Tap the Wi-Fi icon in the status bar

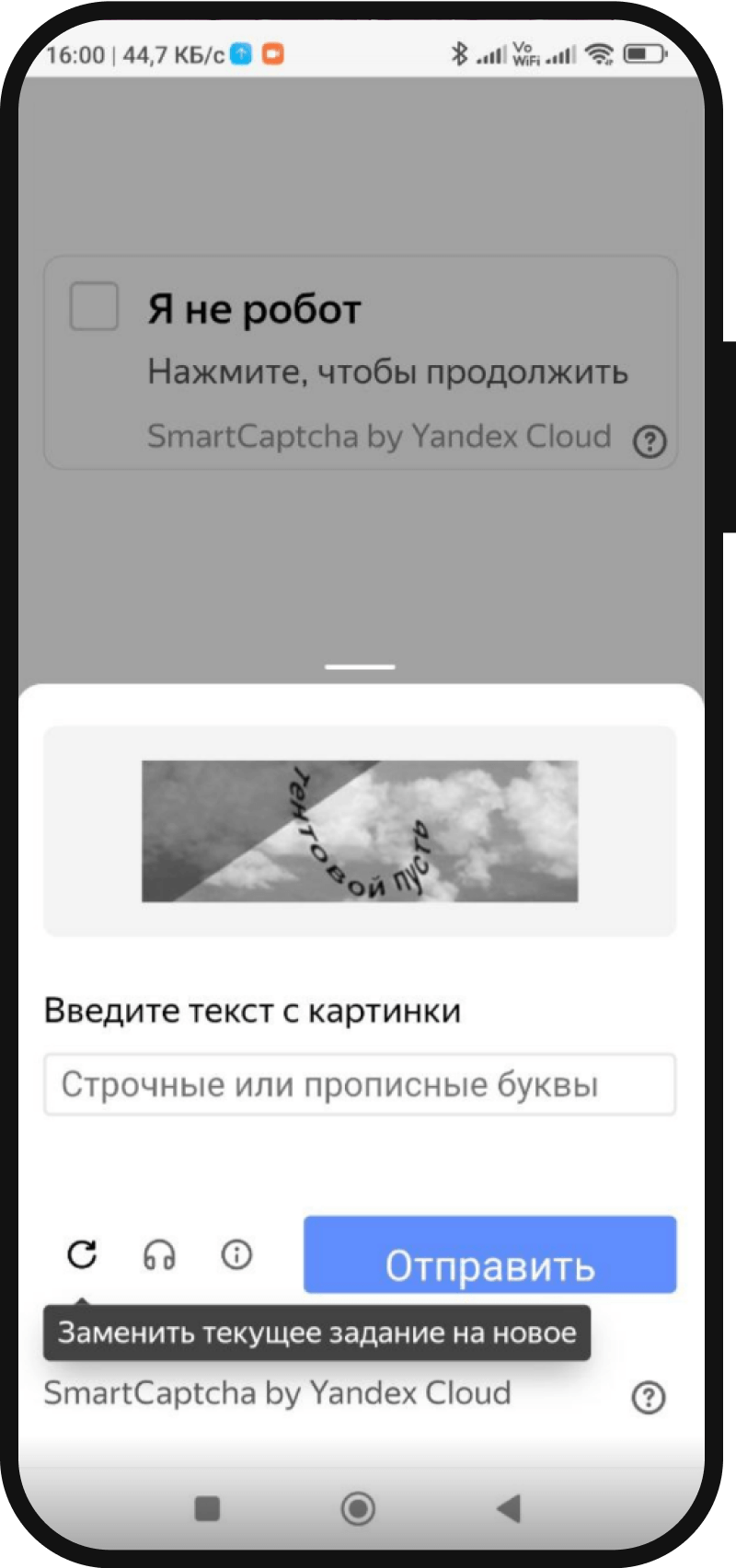coord(600,52)
